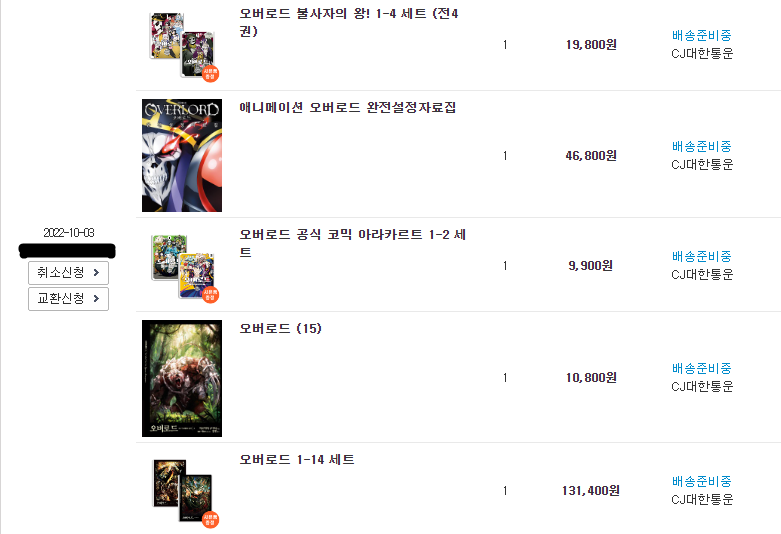Check 배송준비중 status for 오버로드 (15)
Viewport: 781px width, 534px height.
[701, 368]
